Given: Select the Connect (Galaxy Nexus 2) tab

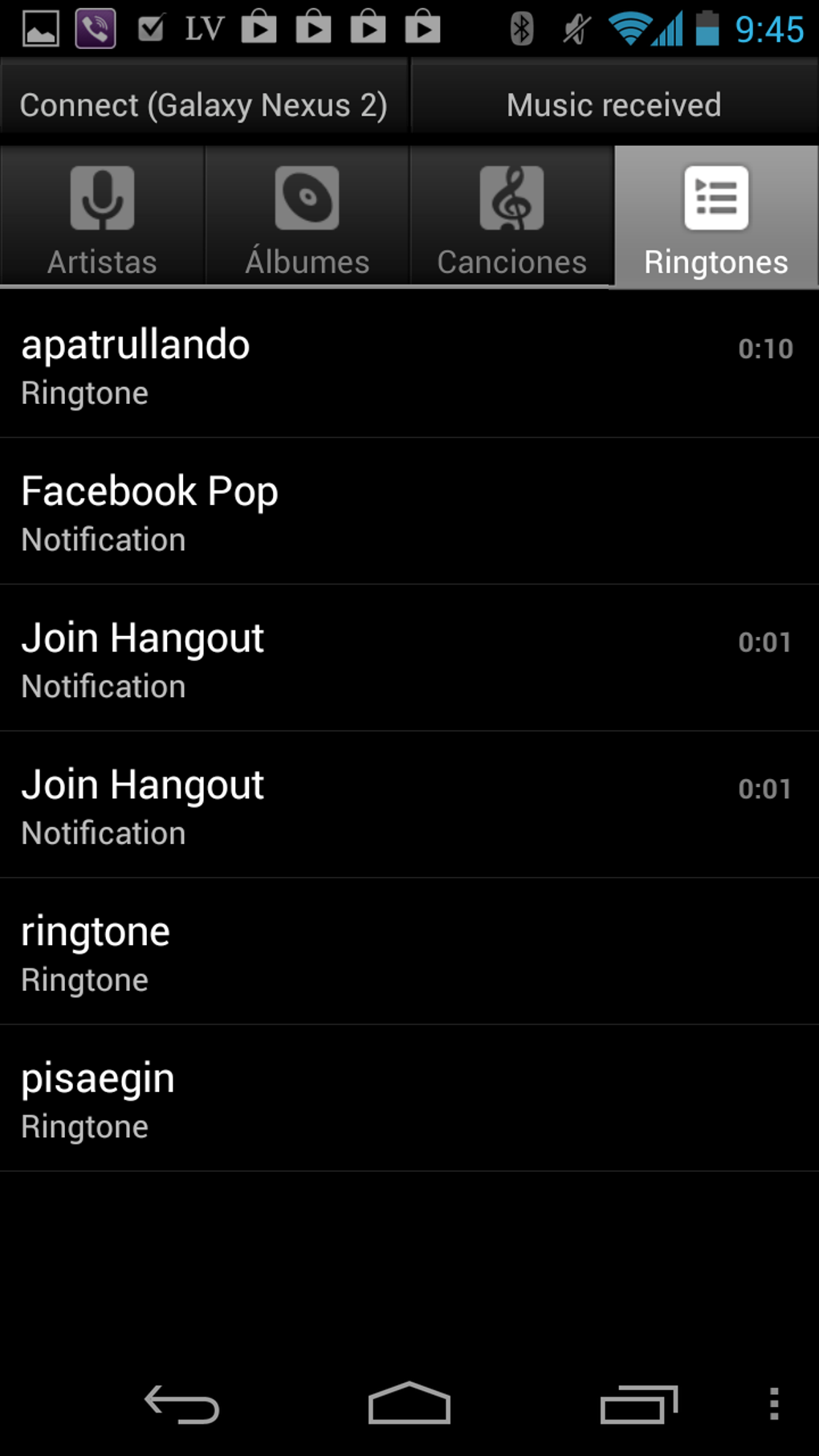Looking at the screenshot, I should 204,103.
